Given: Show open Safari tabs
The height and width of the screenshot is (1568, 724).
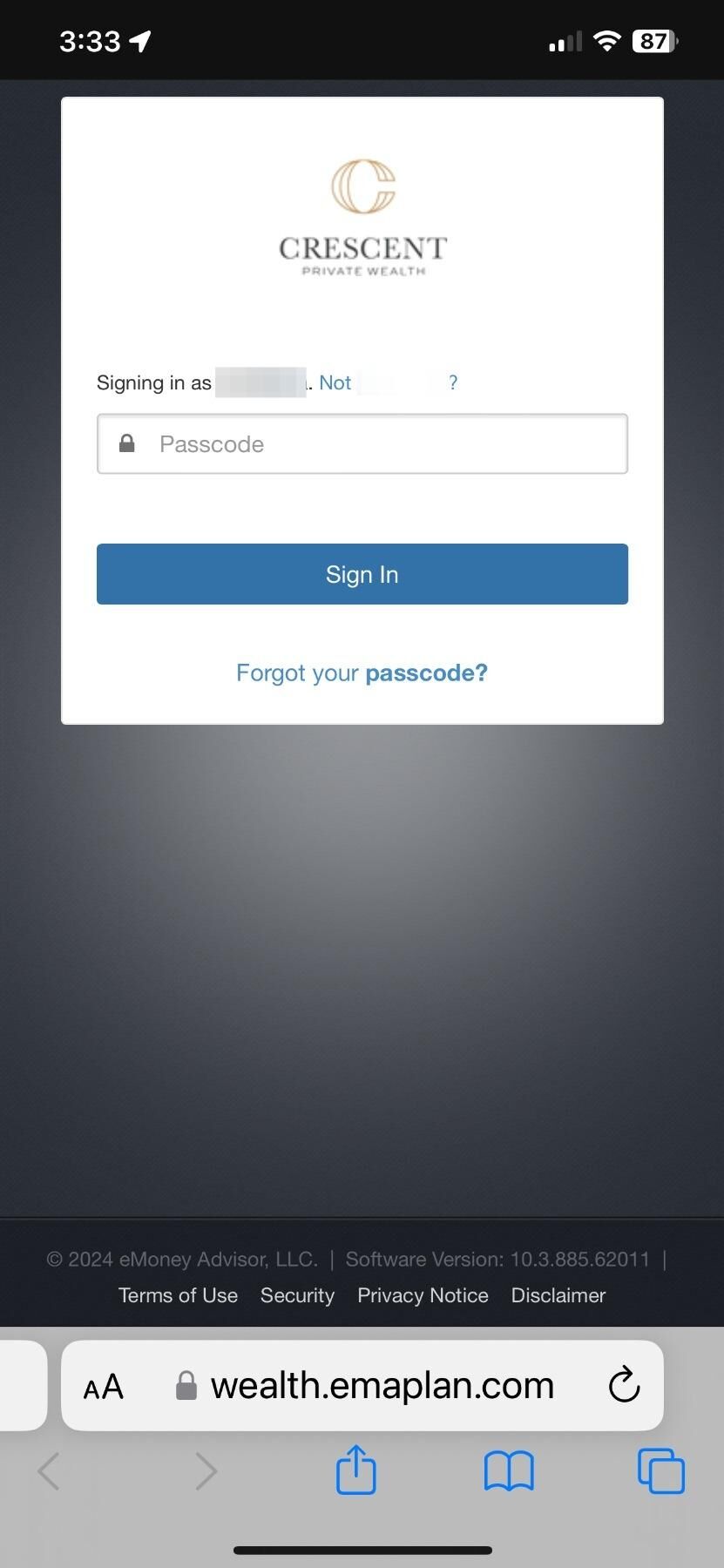Looking at the screenshot, I should [x=661, y=1470].
